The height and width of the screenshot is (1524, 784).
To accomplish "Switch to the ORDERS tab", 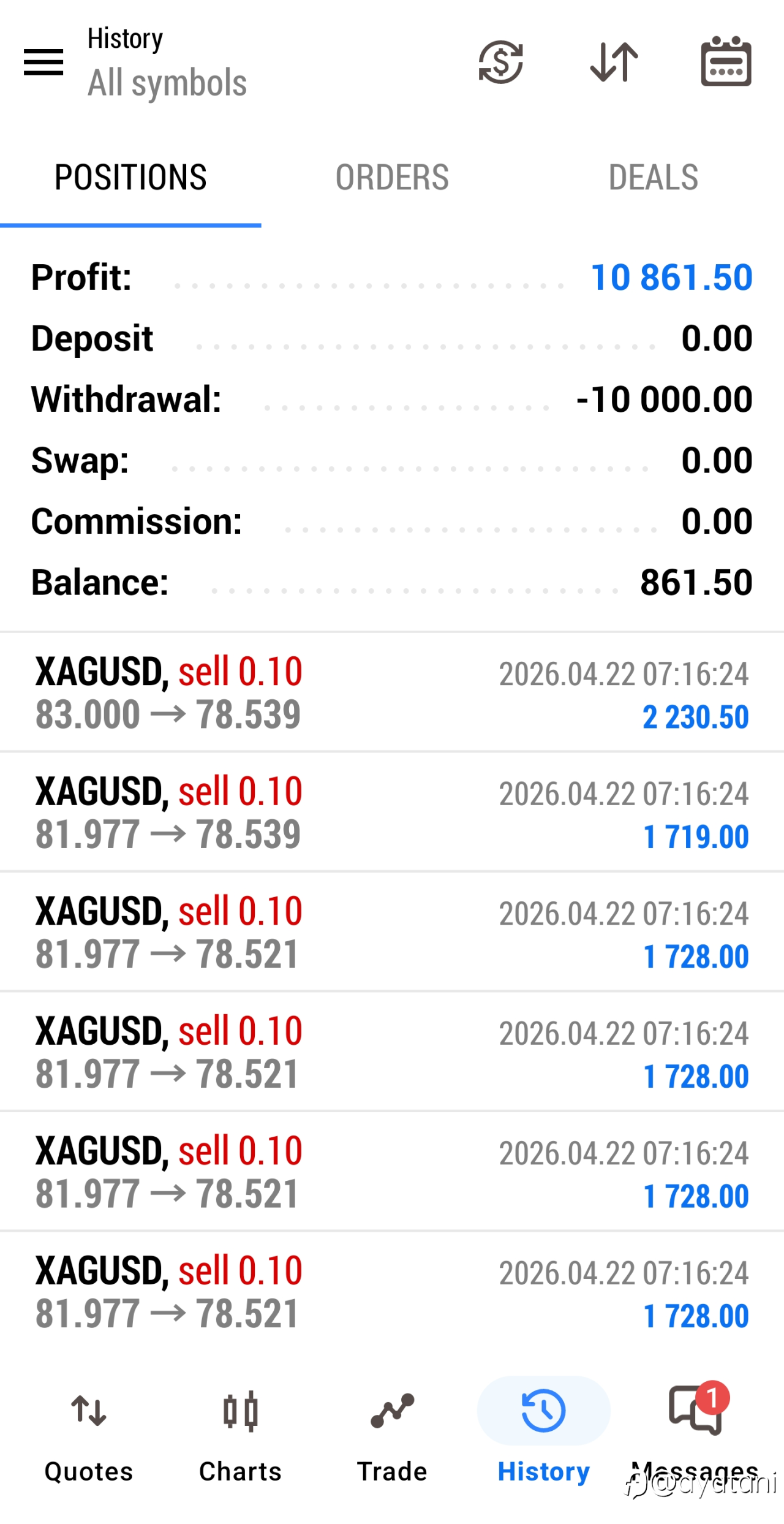I will pos(392,178).
